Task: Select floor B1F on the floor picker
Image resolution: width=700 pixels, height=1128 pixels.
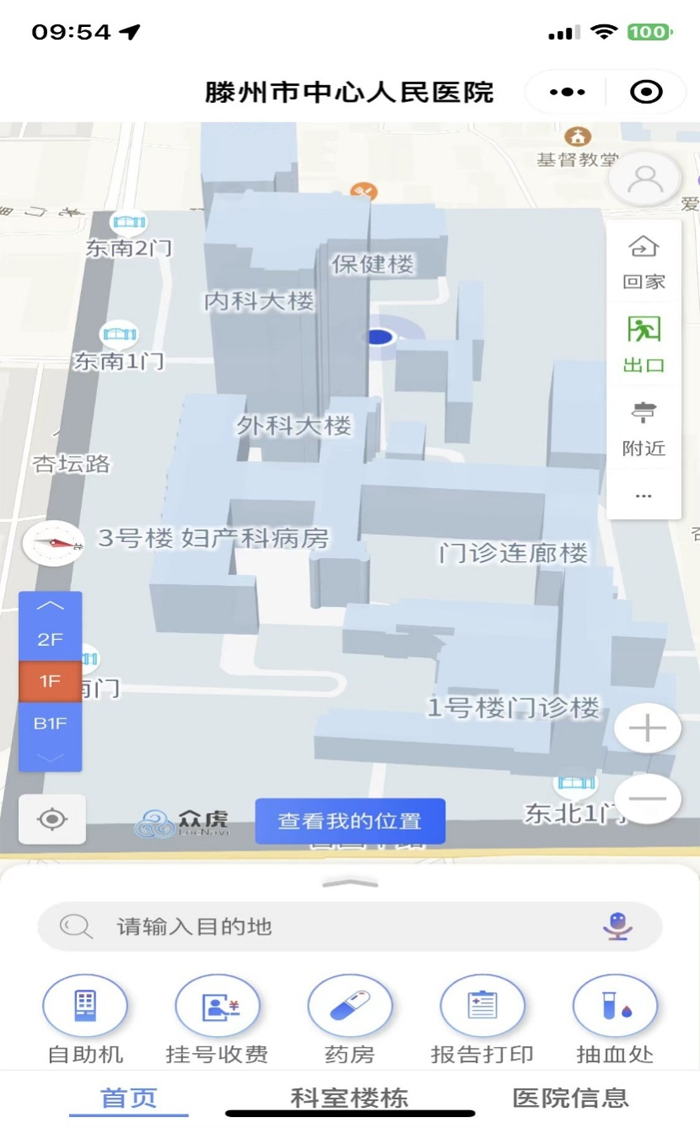Action: pos(50,723)
